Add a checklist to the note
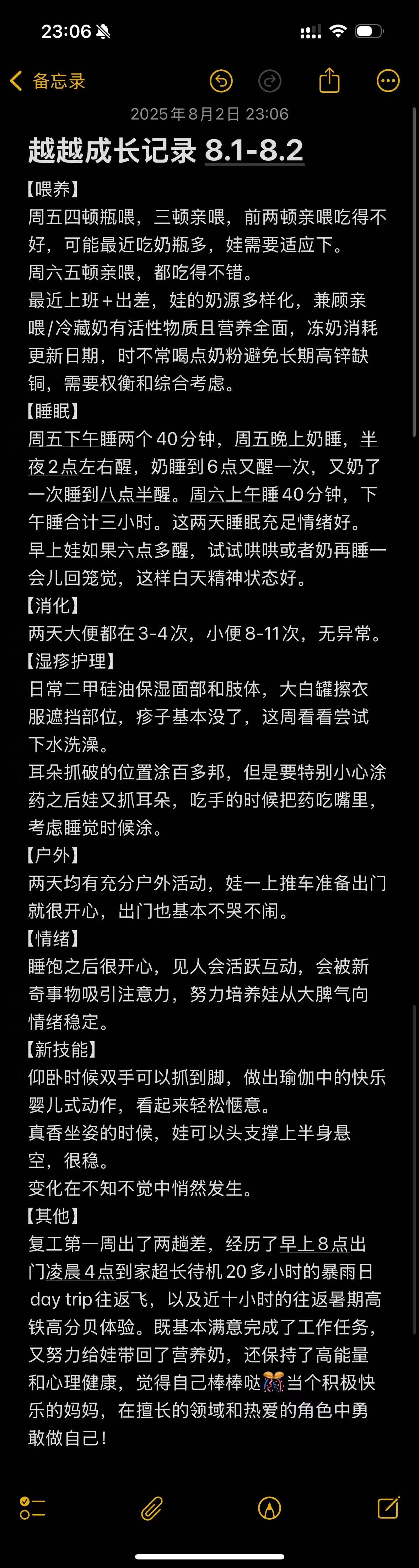 [x=32, y=1508]
